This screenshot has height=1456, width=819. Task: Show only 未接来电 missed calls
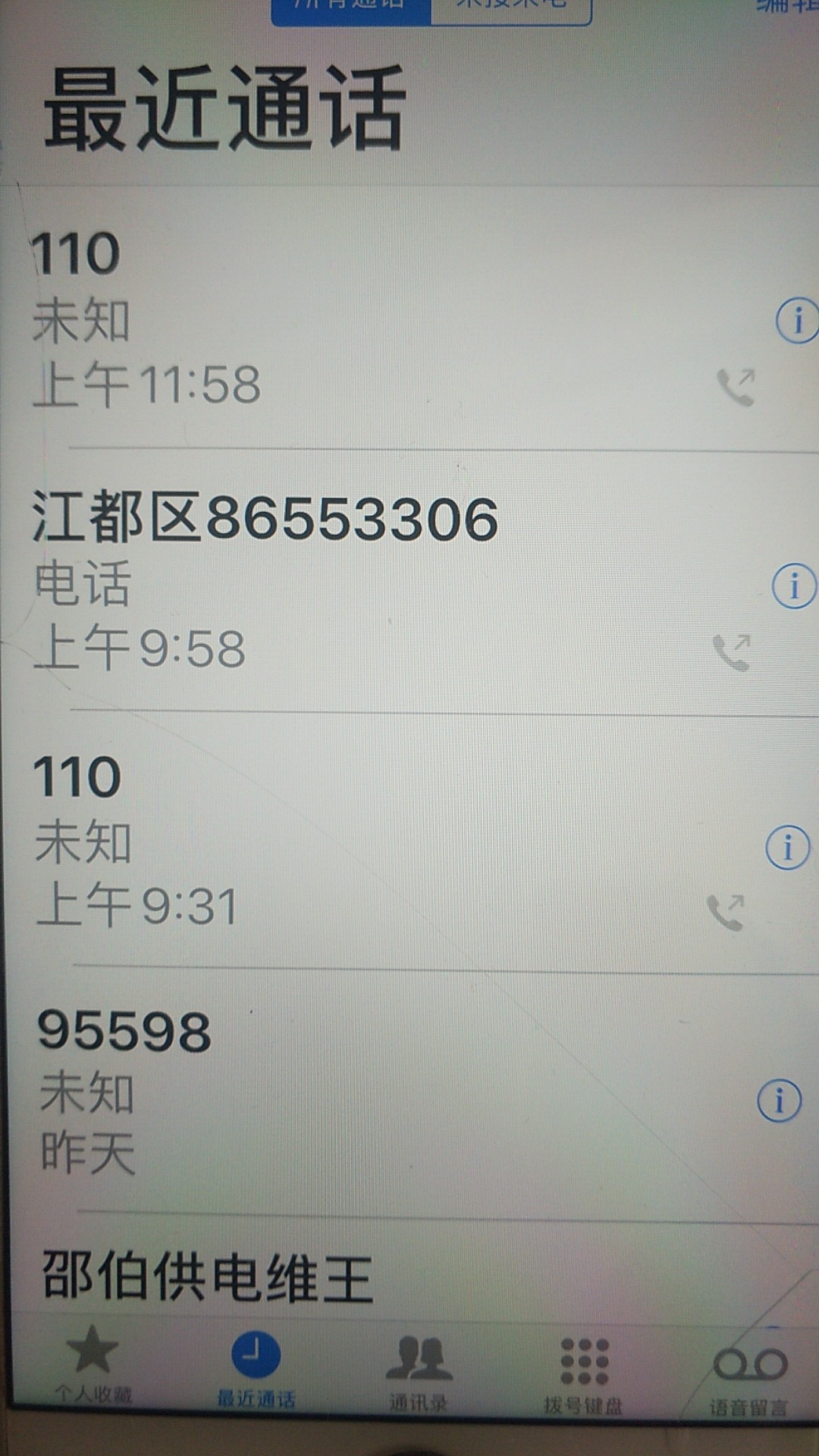pyautogui.click(x=511, y=8)
